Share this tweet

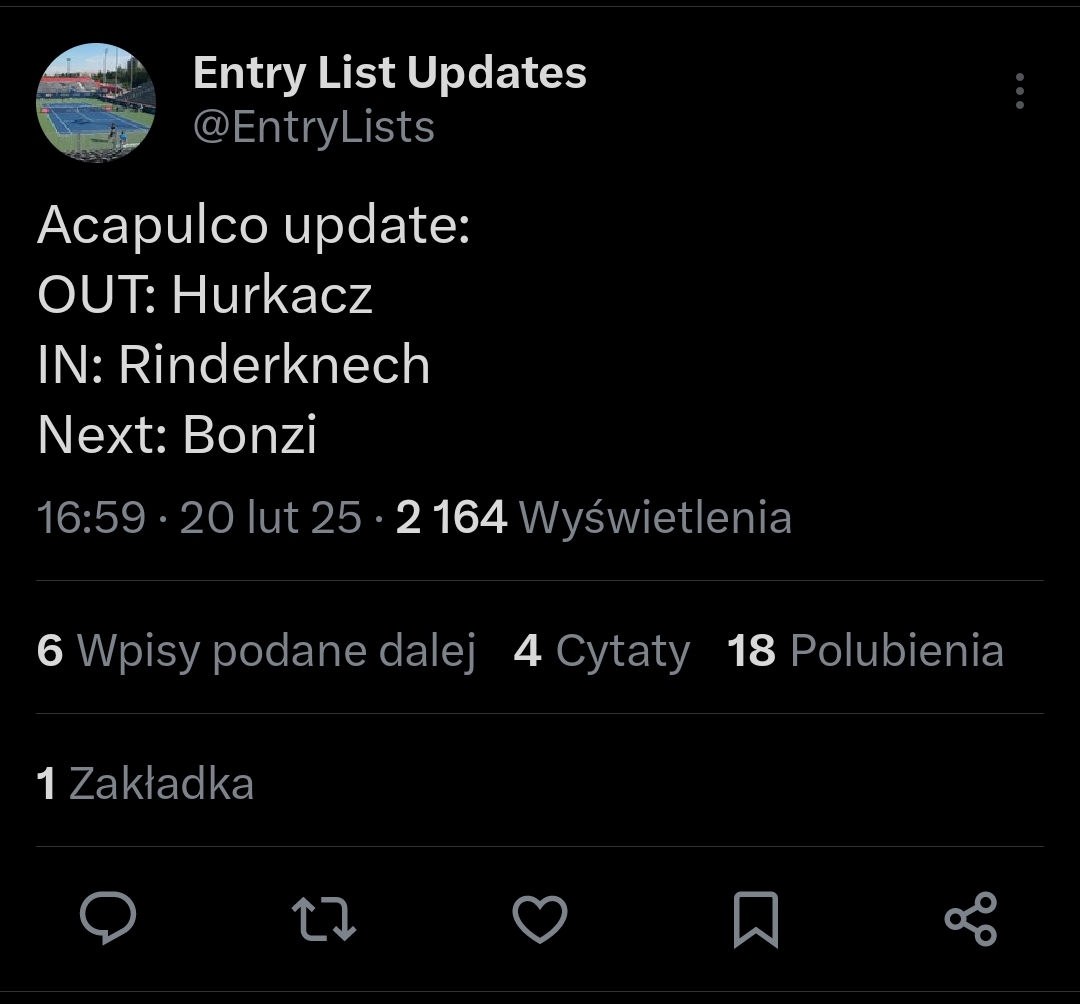tap(970, 918)
